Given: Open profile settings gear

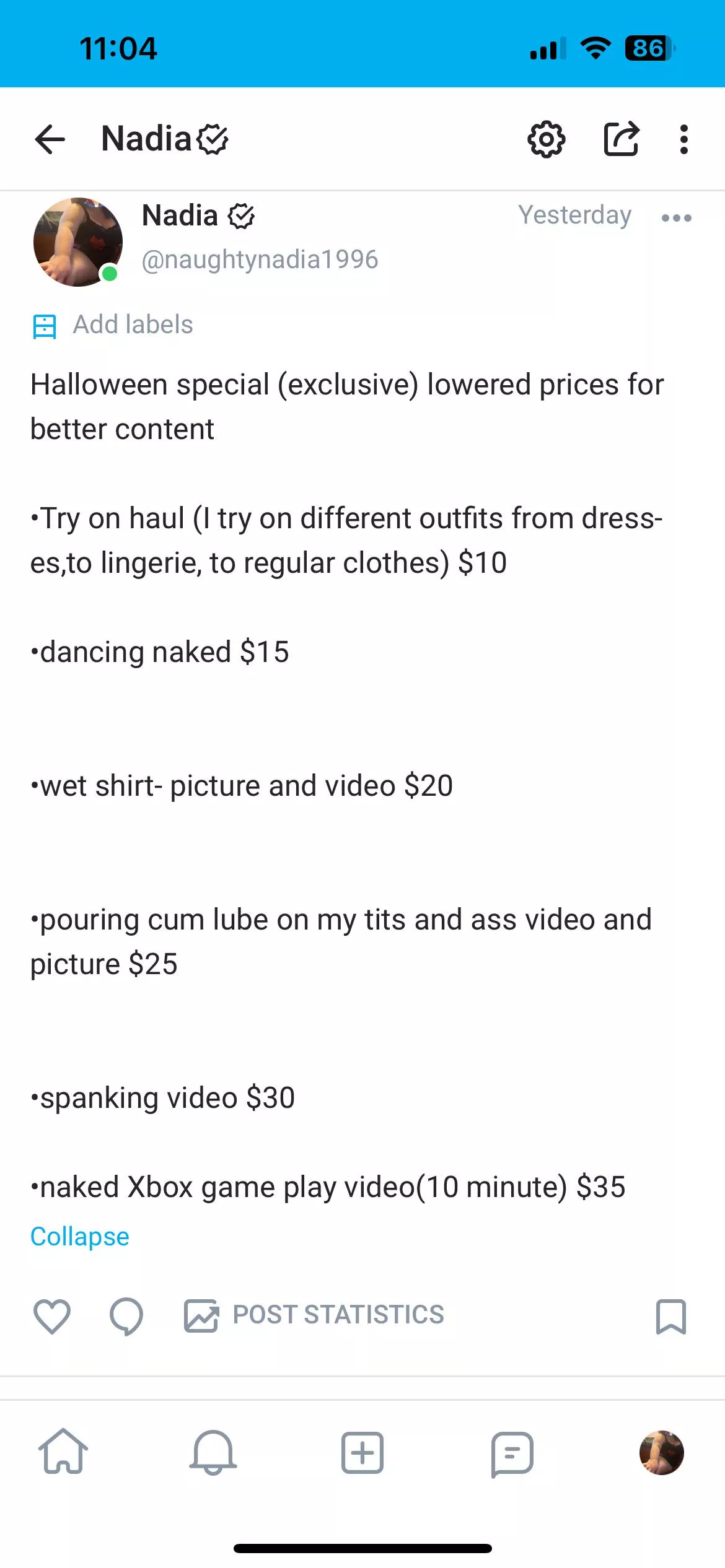Looking at the screenshot, I should (x=546, y=139).
